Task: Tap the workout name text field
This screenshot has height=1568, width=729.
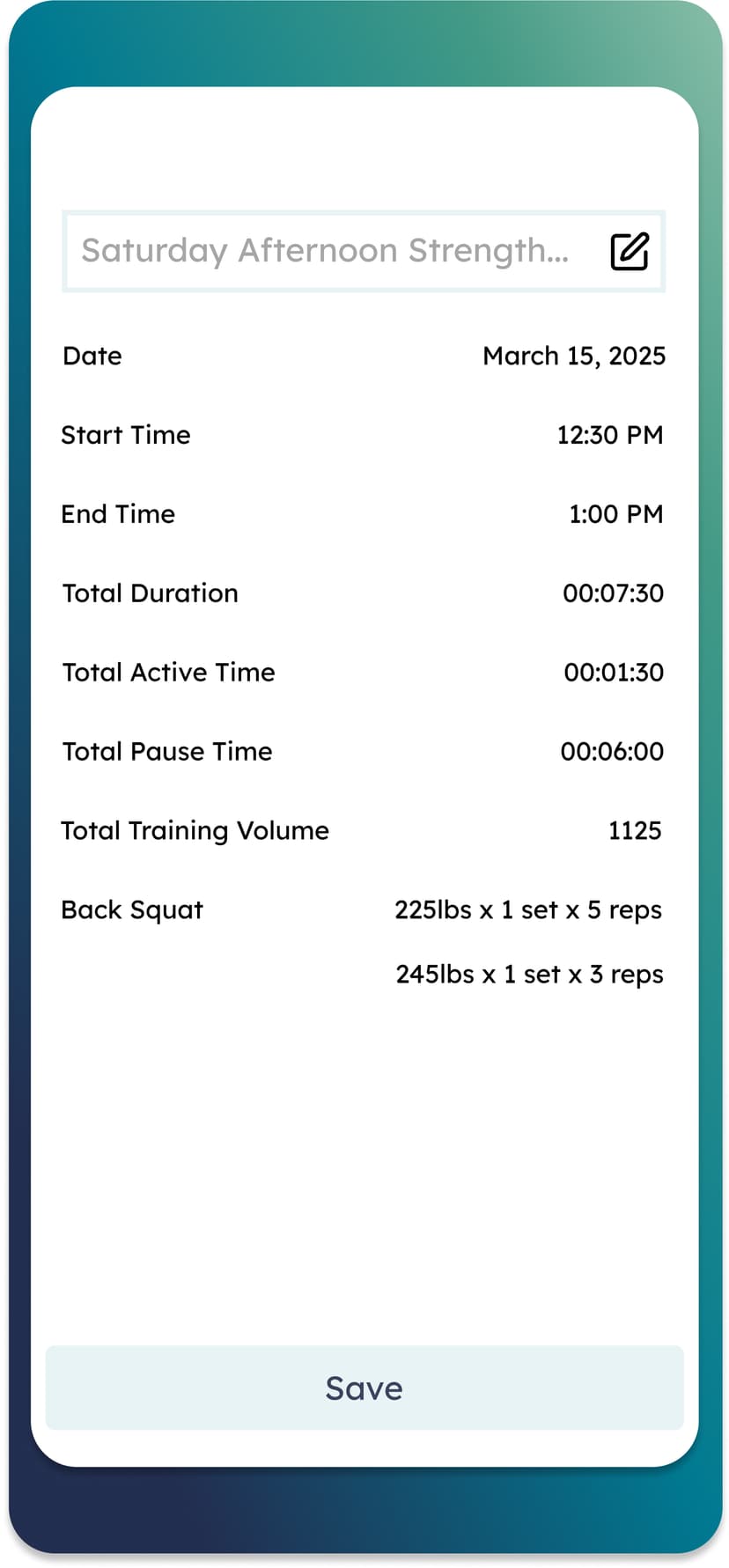Action: [x=364, y=251]
